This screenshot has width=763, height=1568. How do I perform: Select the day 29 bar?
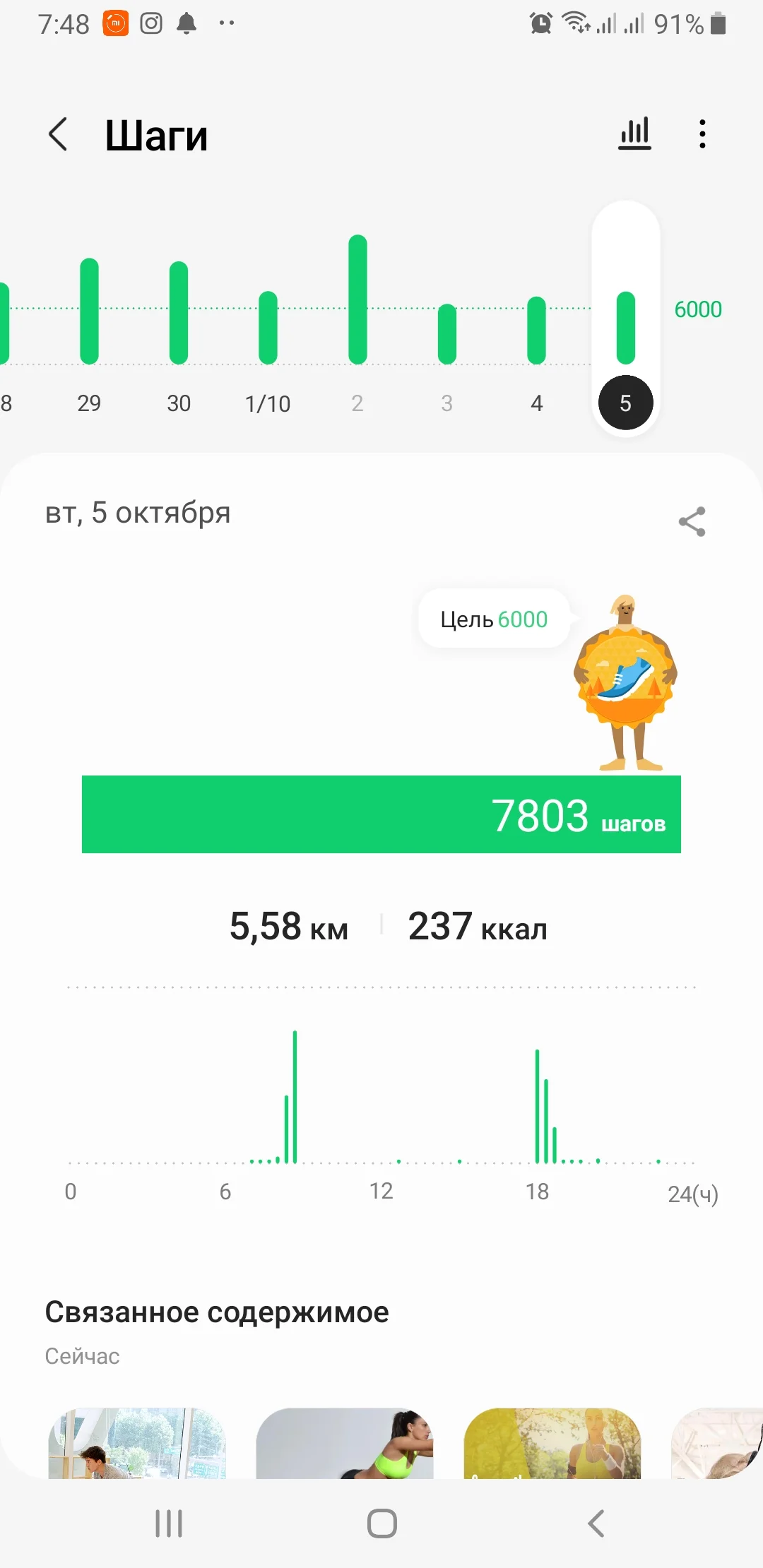pyautogui.click(x=89, y=312)
